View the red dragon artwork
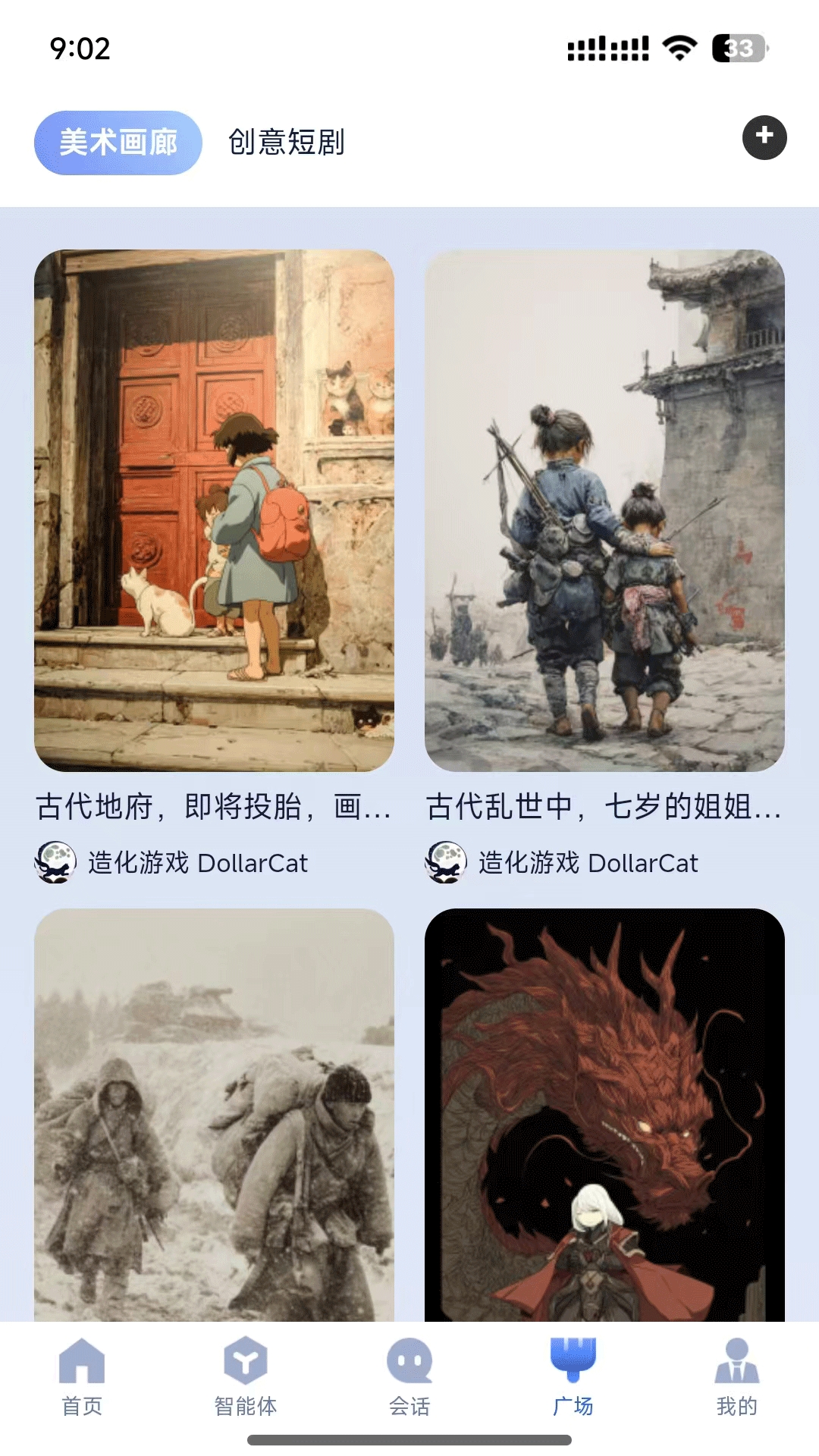The image size is (819, 1456). point(604,1115)
